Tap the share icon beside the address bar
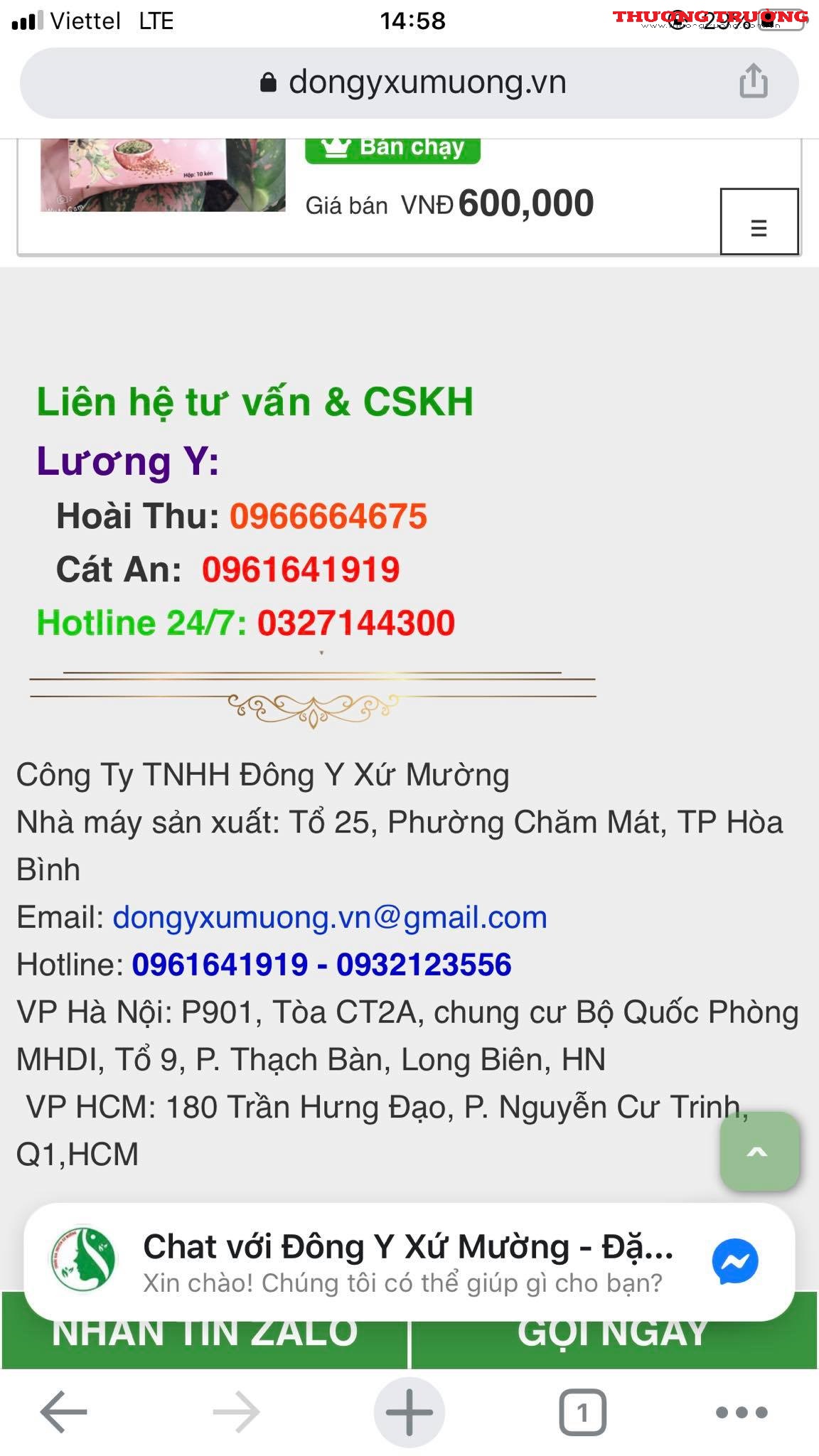The image size is (819, 1456). pyautogui.click(x=754, y=82)
